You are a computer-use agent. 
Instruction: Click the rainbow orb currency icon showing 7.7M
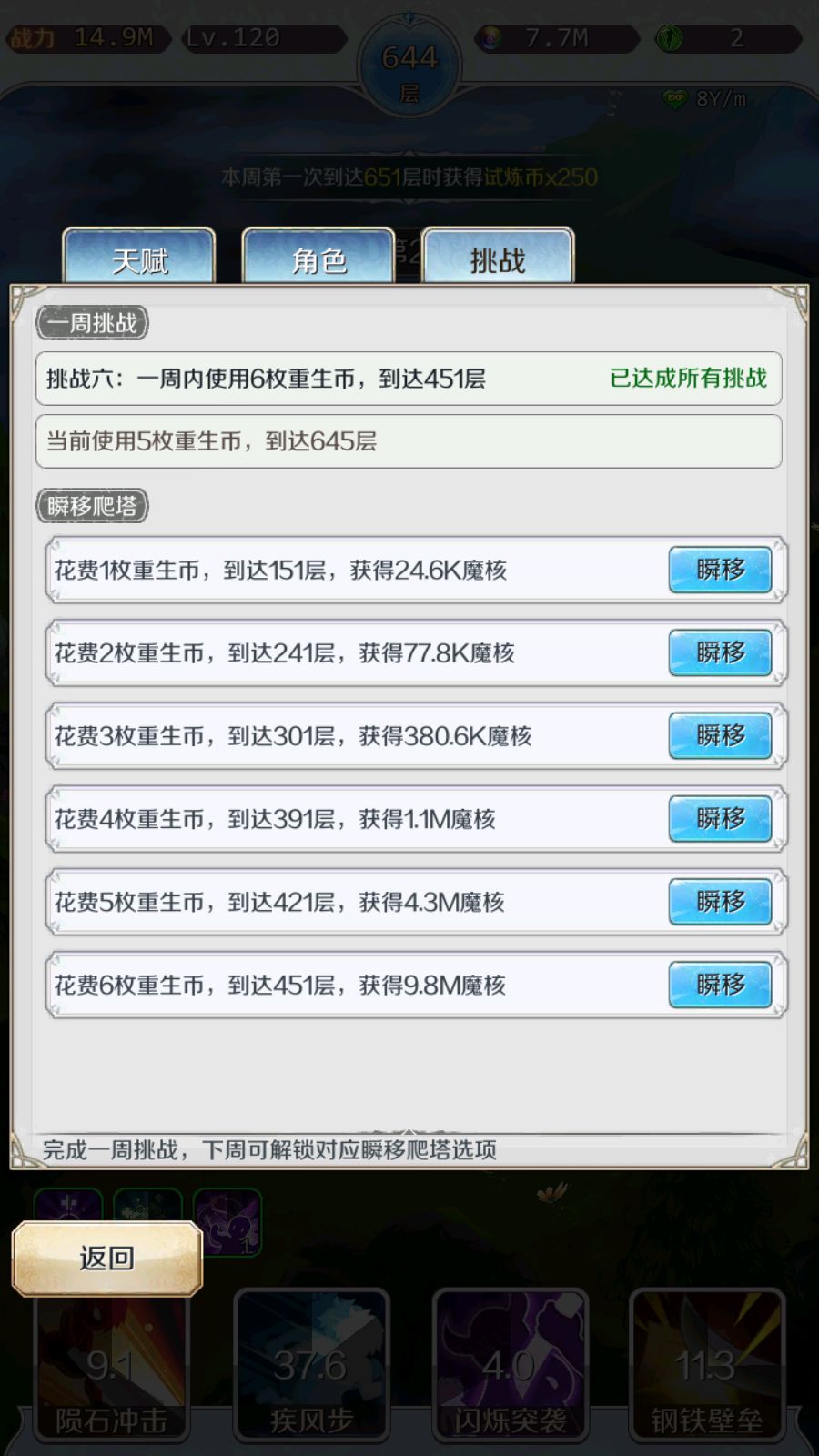(x=491, y=38)
